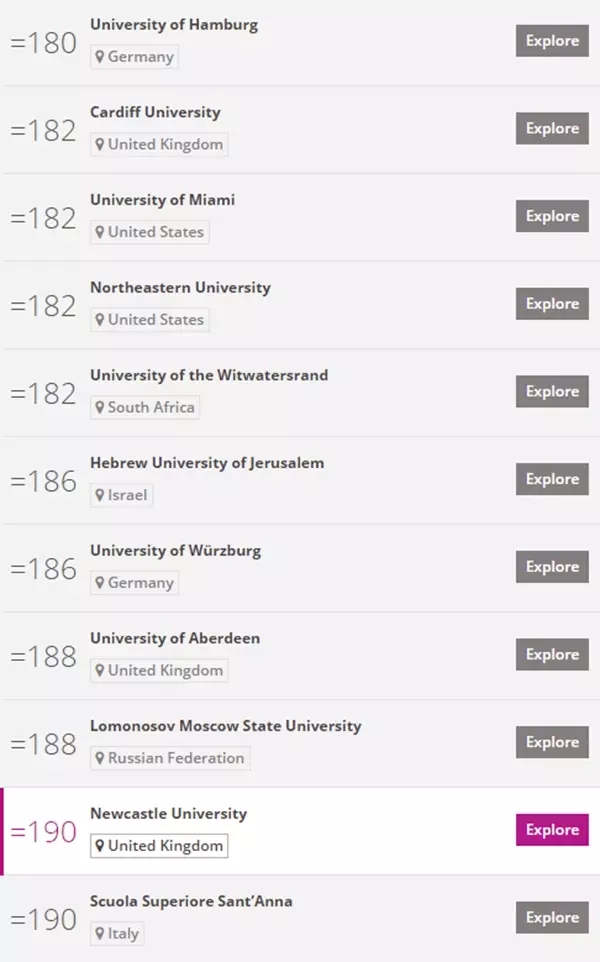Screen dimensions: 600x962
Task: Open the Lomonosov Moscow State University title
Action: pos(226,726)
